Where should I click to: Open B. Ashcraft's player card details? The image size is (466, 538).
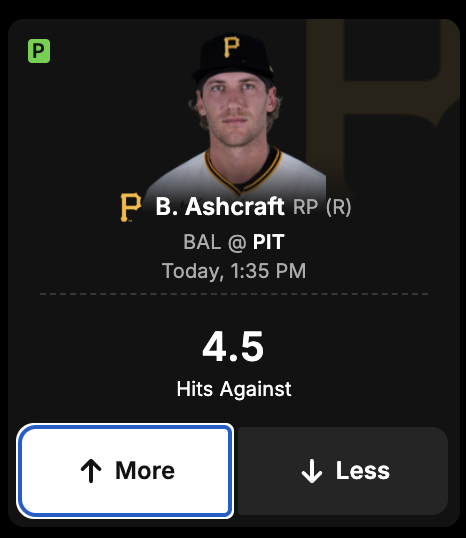click(220, 206)
